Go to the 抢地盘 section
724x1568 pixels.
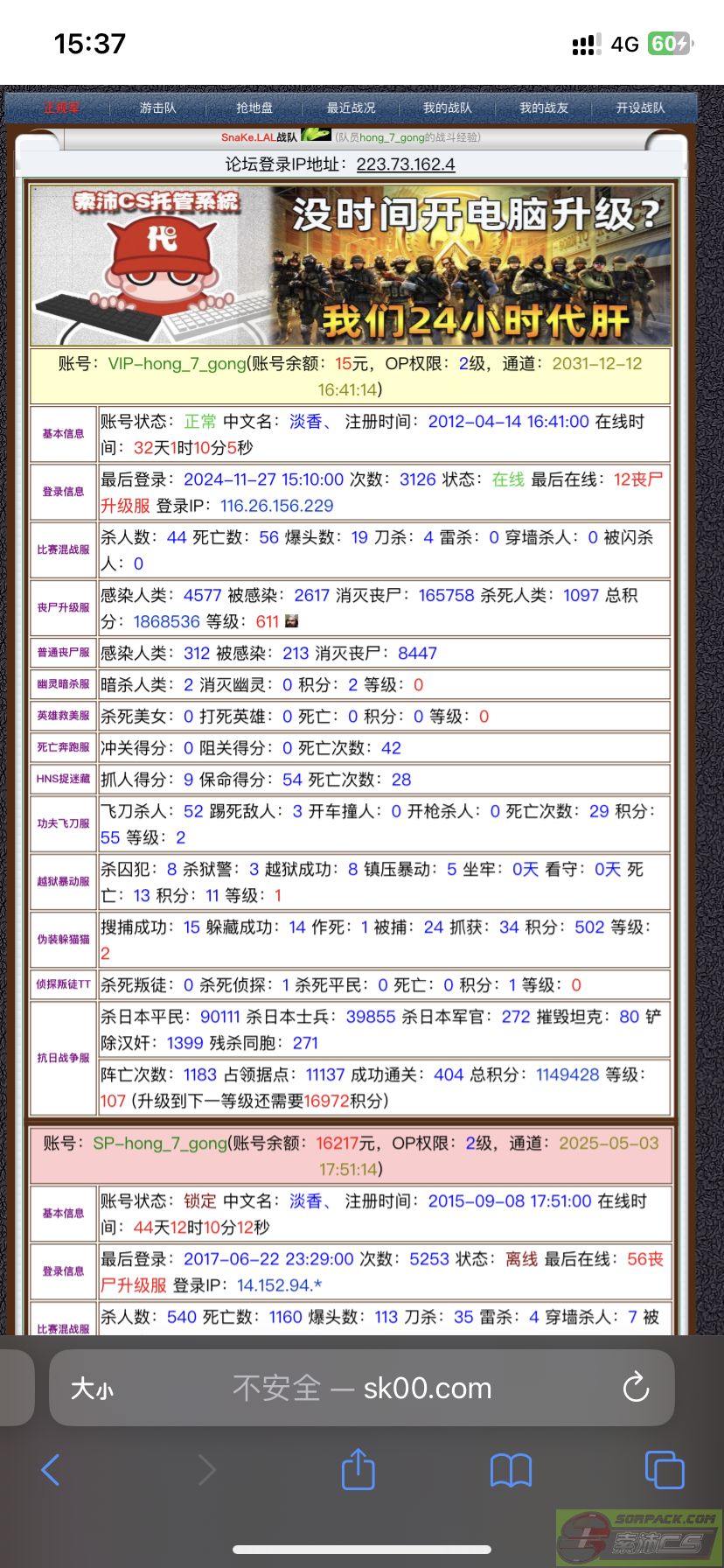(x=254, y=108)
